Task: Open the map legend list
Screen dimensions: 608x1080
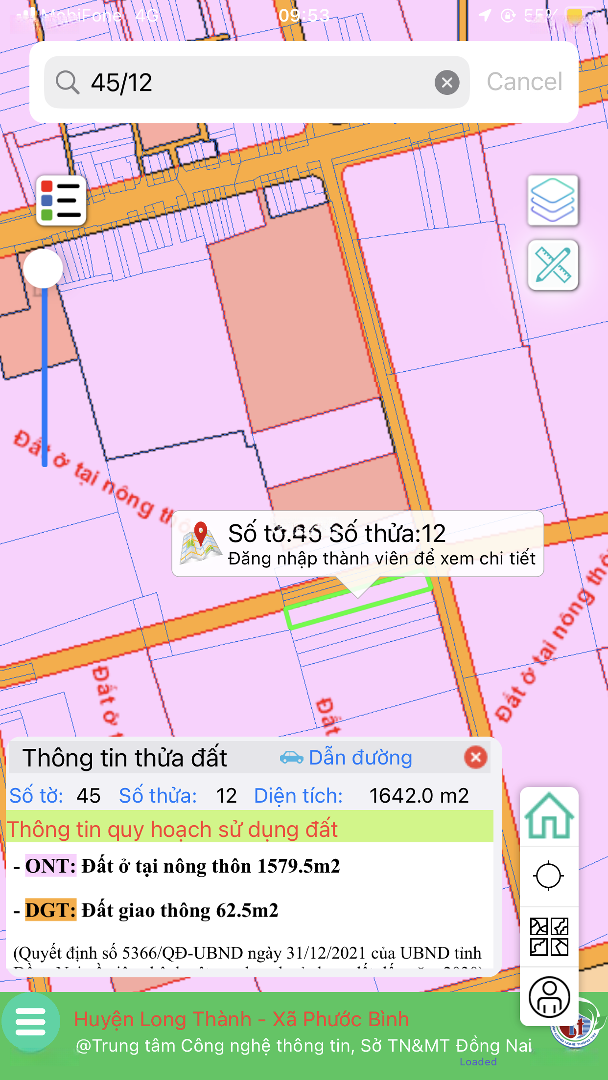Action: [x=61, y=200]
